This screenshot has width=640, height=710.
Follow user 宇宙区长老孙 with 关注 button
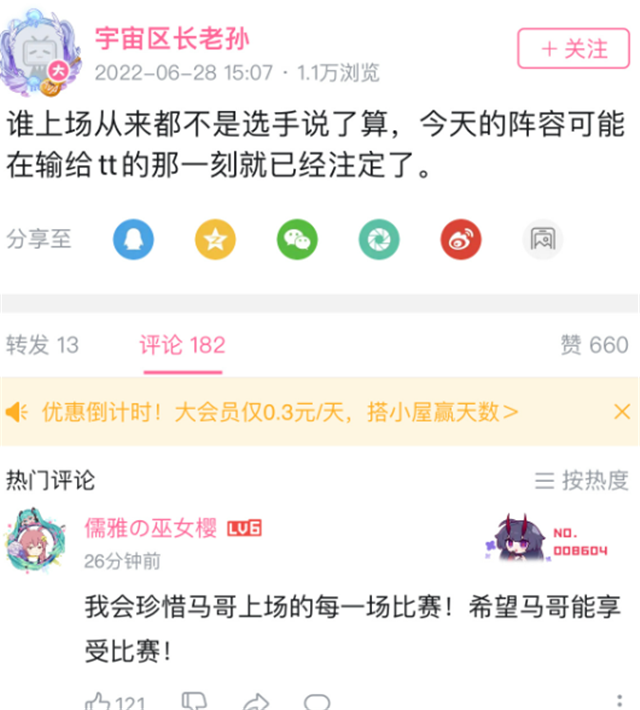575,48
